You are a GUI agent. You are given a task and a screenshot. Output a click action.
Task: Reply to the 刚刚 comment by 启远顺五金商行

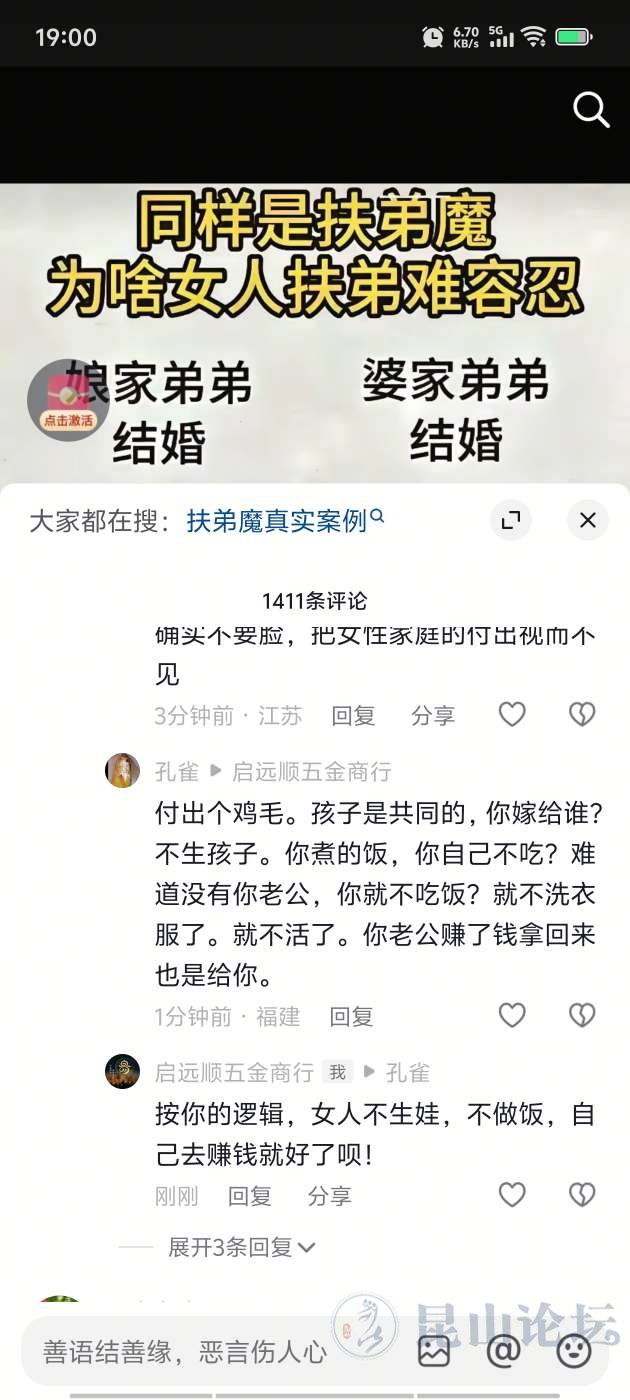point(249,1196)
